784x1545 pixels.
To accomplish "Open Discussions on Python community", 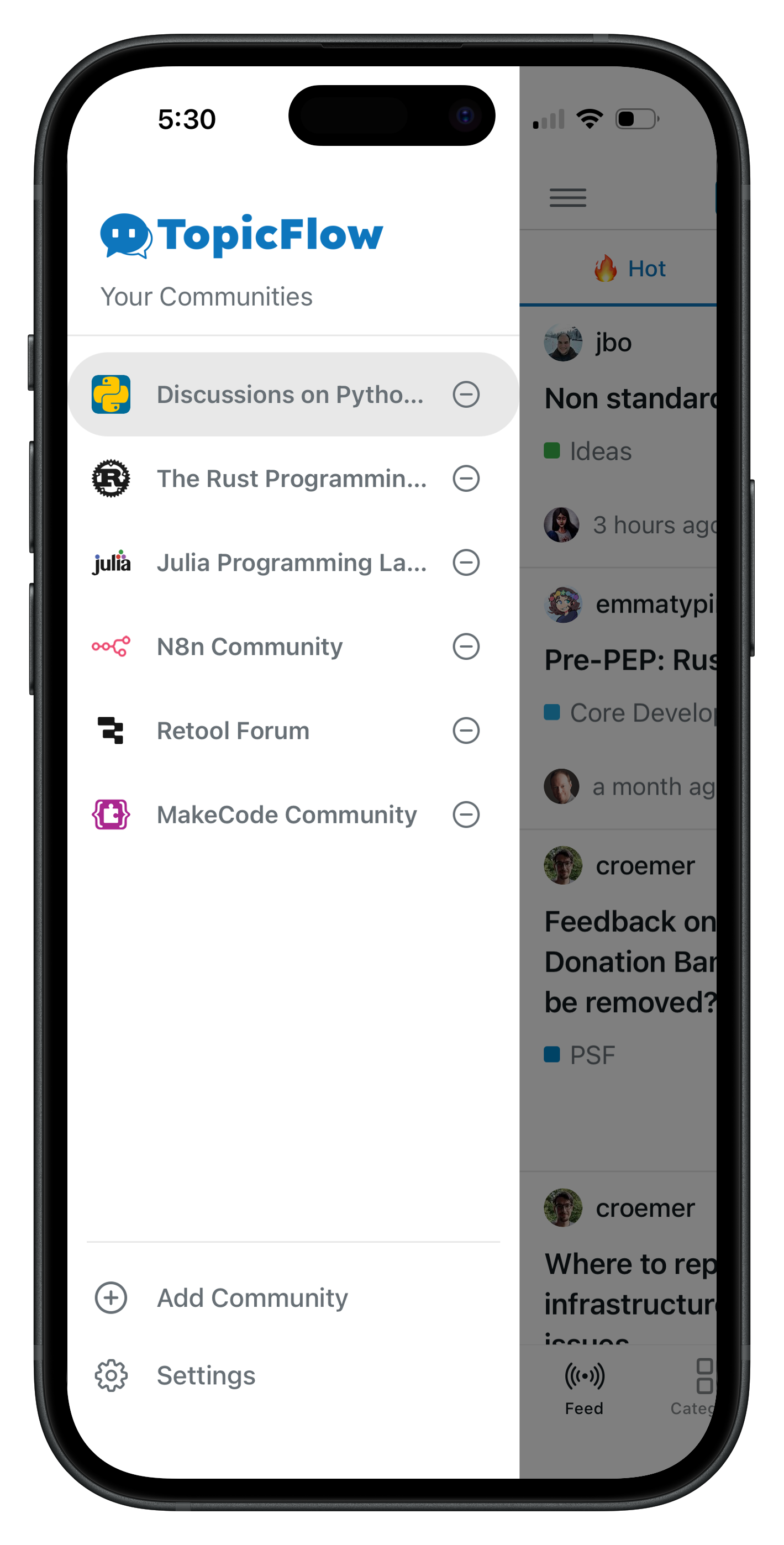I will point(289,395).
